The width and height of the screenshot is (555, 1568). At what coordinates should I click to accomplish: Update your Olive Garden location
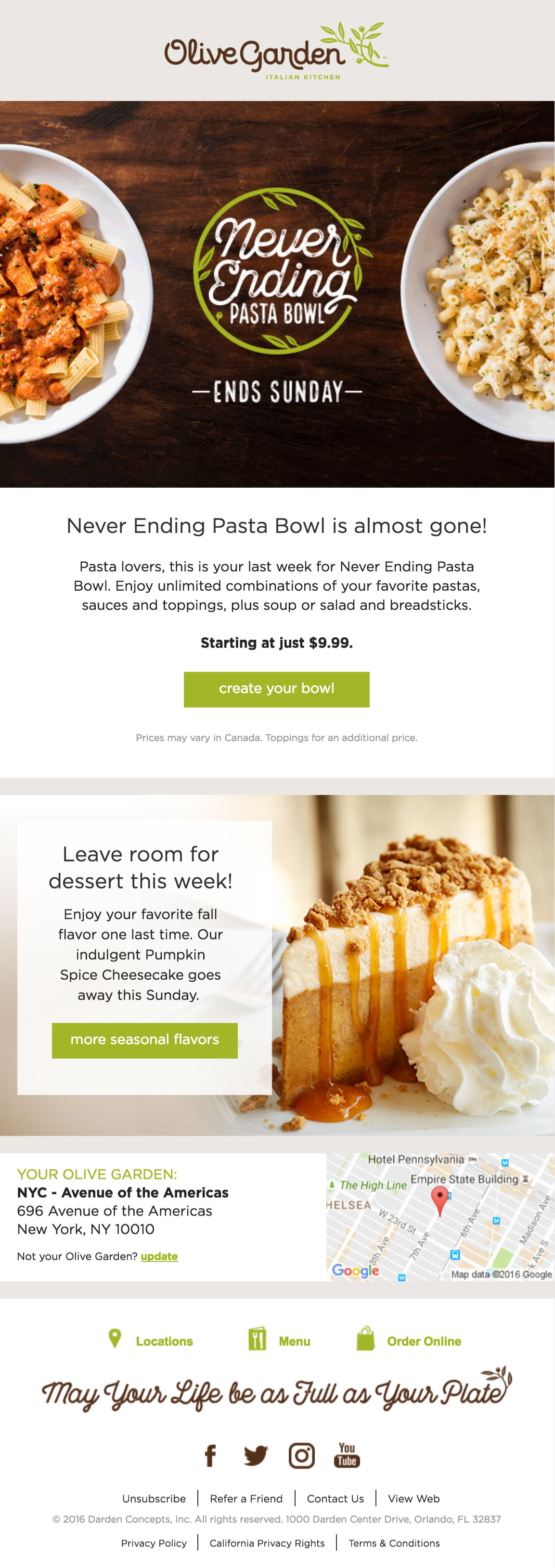[159, 1256]
